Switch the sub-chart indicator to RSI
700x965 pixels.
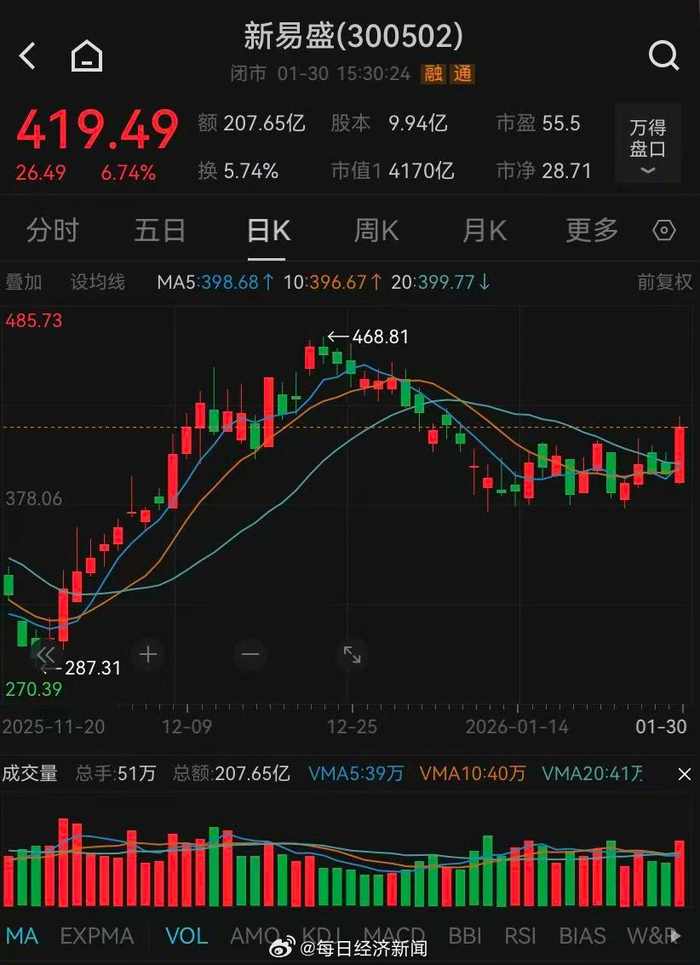(520, 936)
